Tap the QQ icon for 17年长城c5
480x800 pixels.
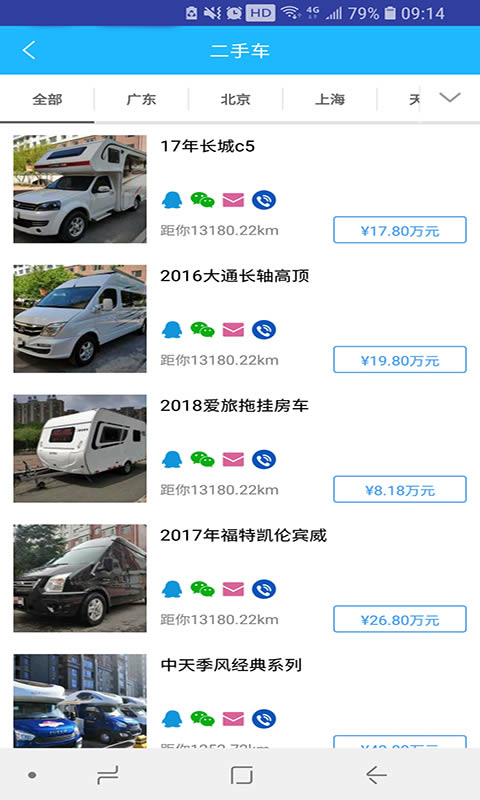172,199
